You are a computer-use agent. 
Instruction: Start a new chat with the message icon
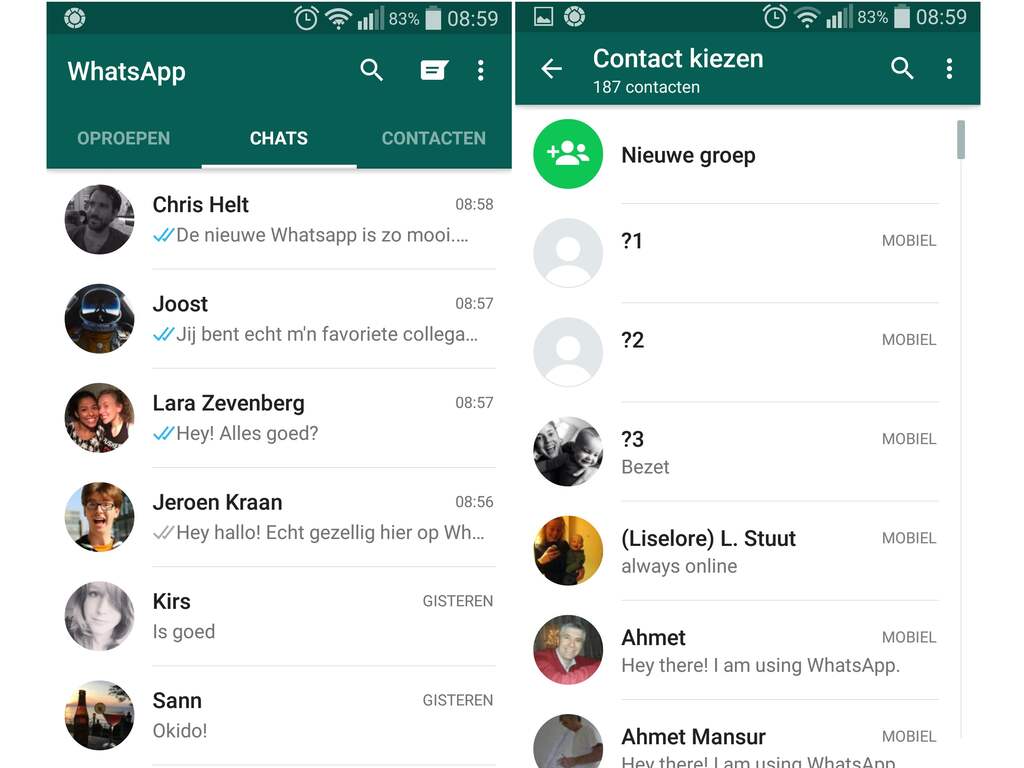tap(433, 70)
